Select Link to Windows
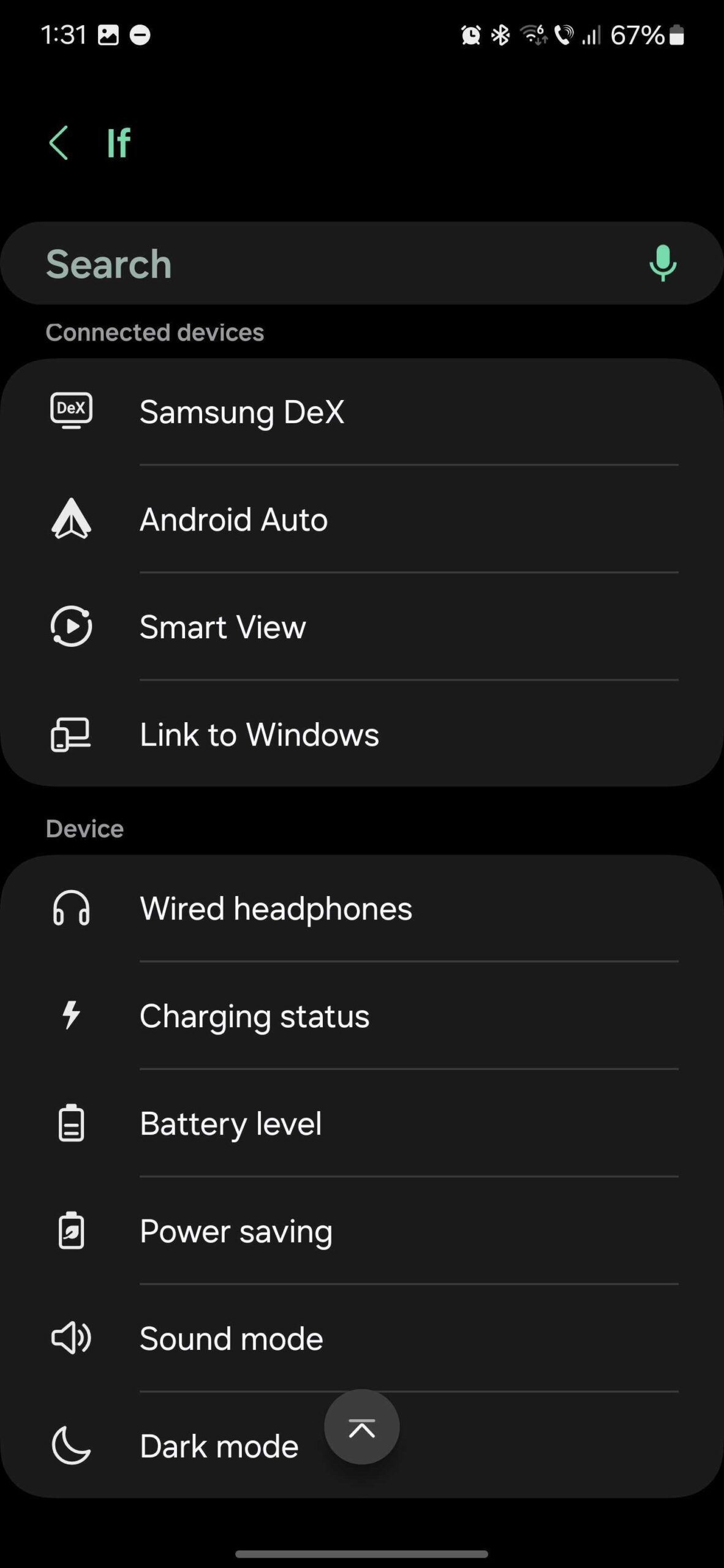Image resolution: width=724 pixels, height=1568 pixels. coord(361,734)
